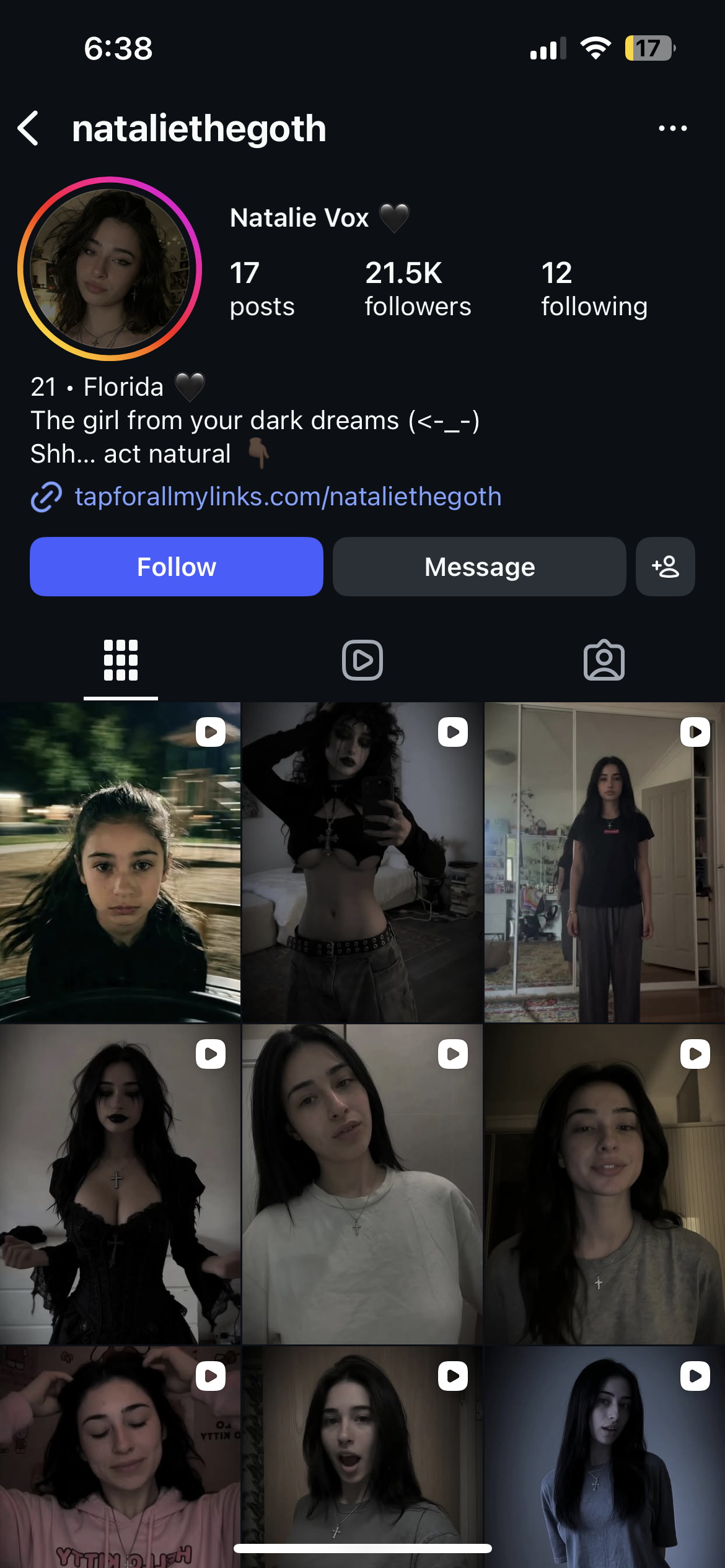Screen dimensions: 725x1568
Task: Go back using the back arrow
Action: tap(29, 129)
